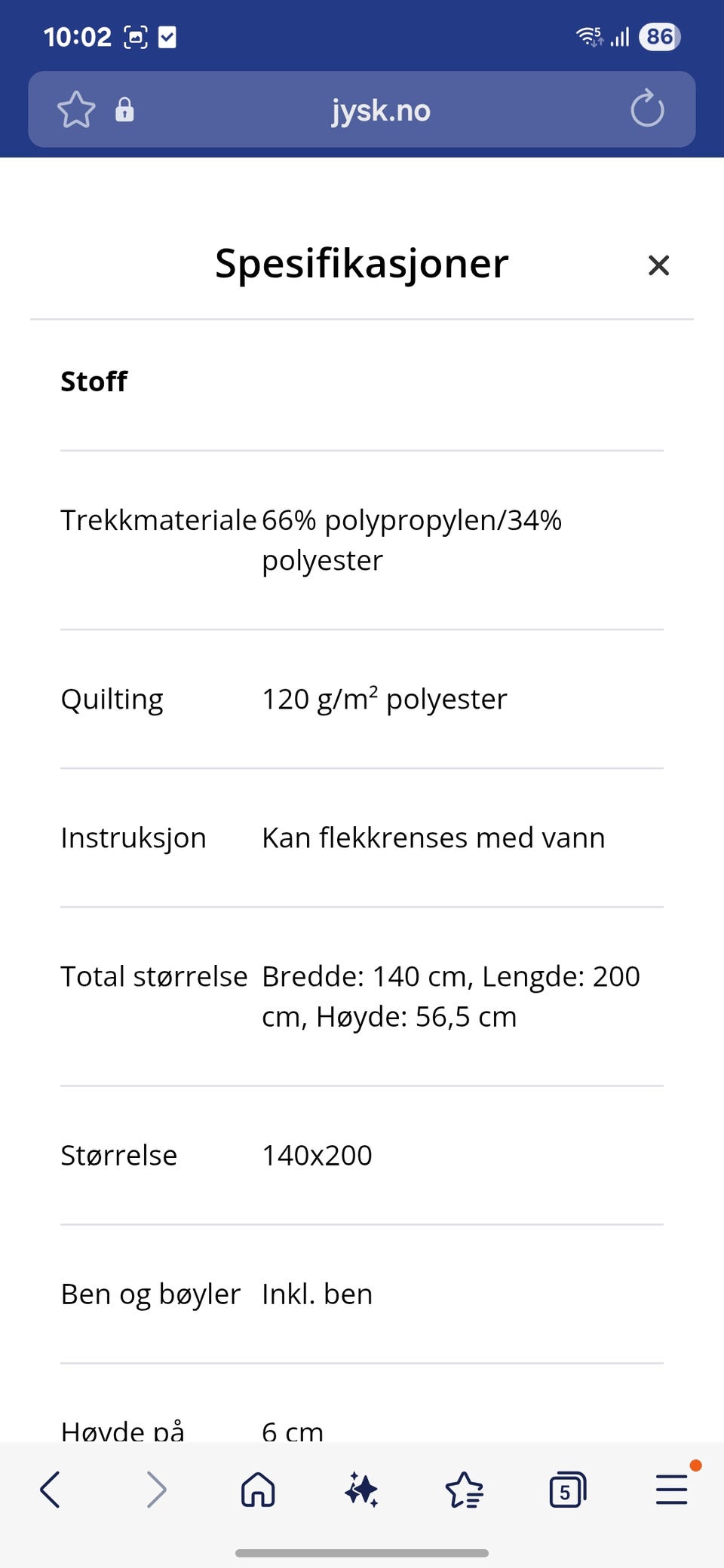Check Wi-Fi status via the Wi-Fi icon
The width and height of the screenshot is (724, 1568).
coord(591,35)
